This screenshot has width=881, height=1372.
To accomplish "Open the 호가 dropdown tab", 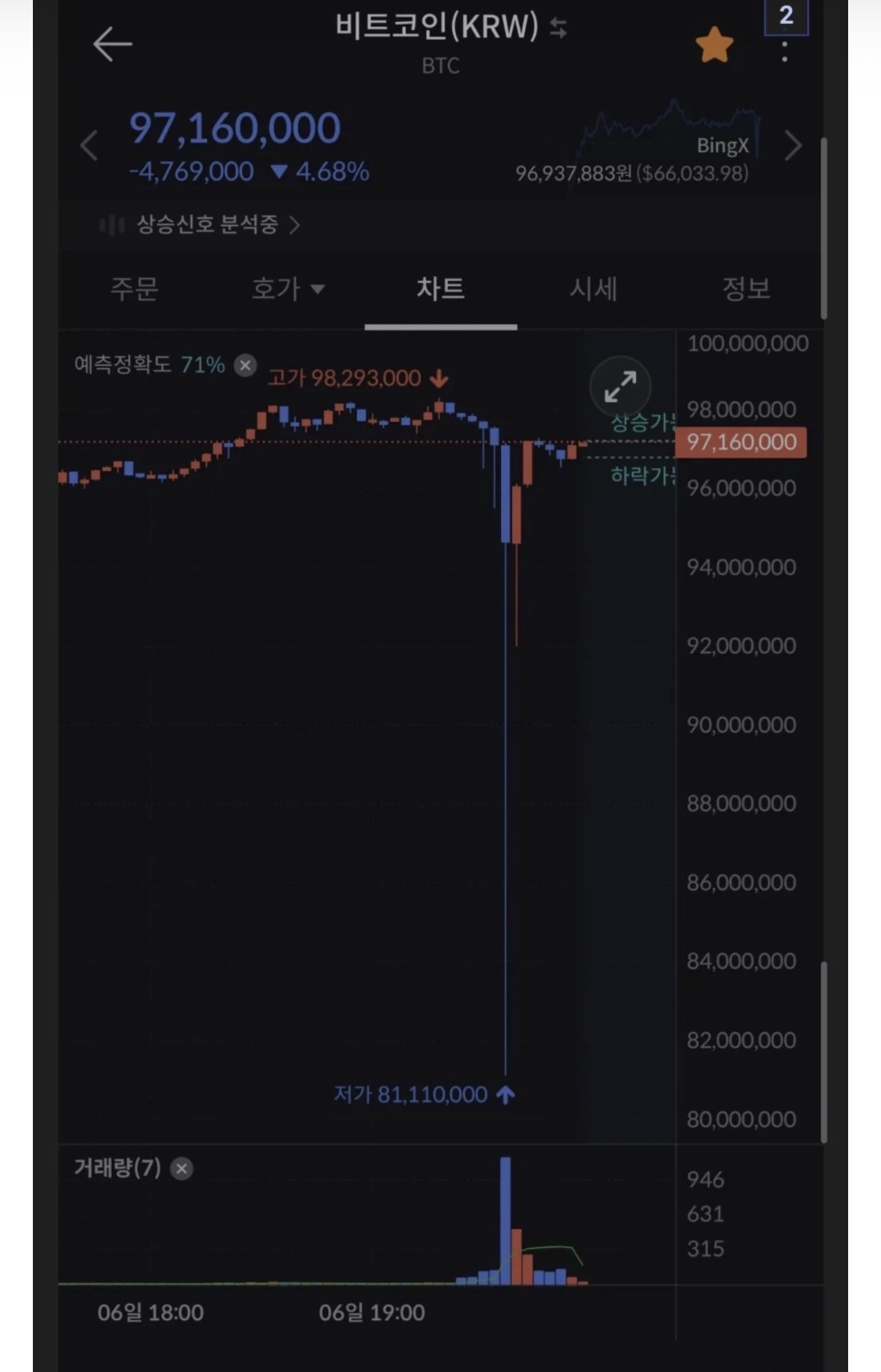I will [x=287, y=289].
